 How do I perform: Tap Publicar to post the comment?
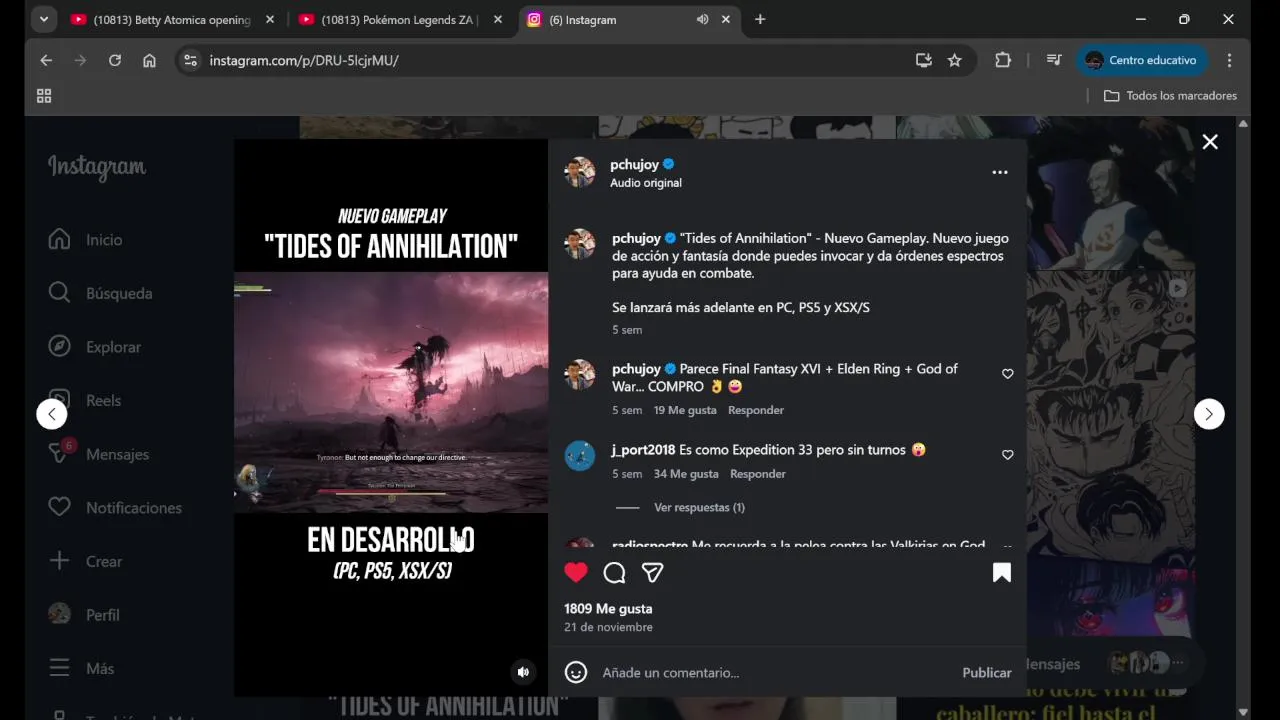[986, 673]
